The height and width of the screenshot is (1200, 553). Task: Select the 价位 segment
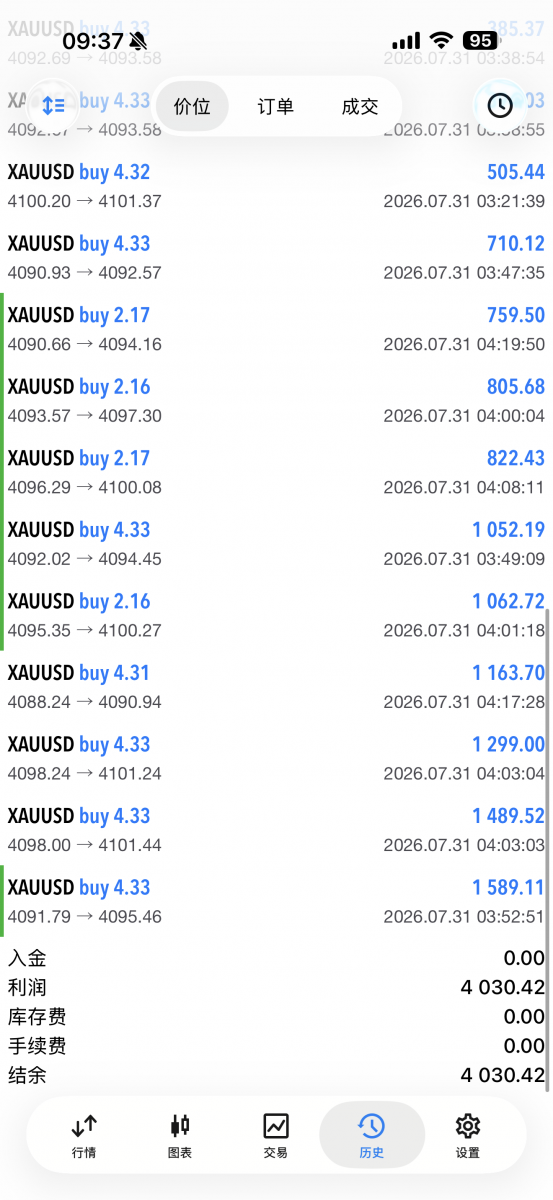(192, 106)
